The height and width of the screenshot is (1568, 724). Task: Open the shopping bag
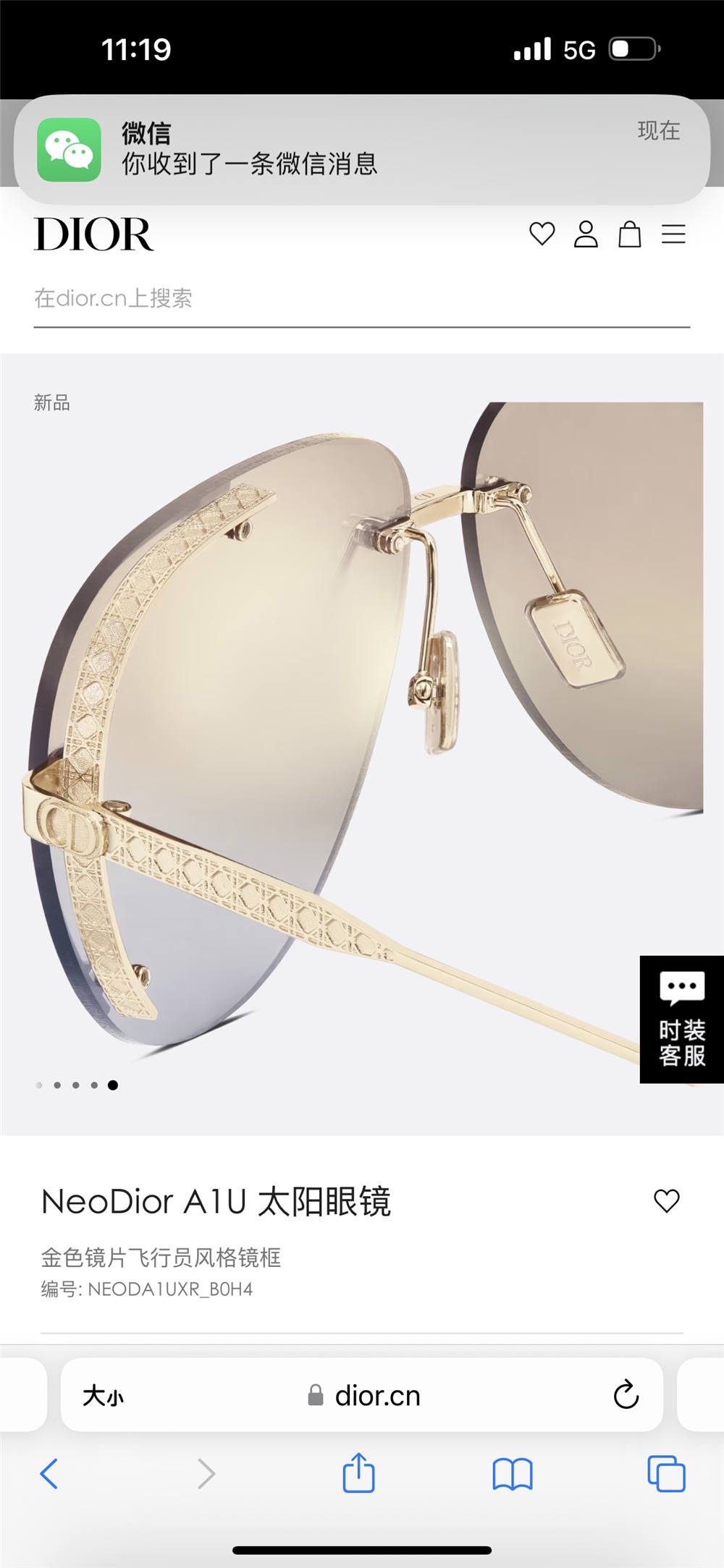629,234
